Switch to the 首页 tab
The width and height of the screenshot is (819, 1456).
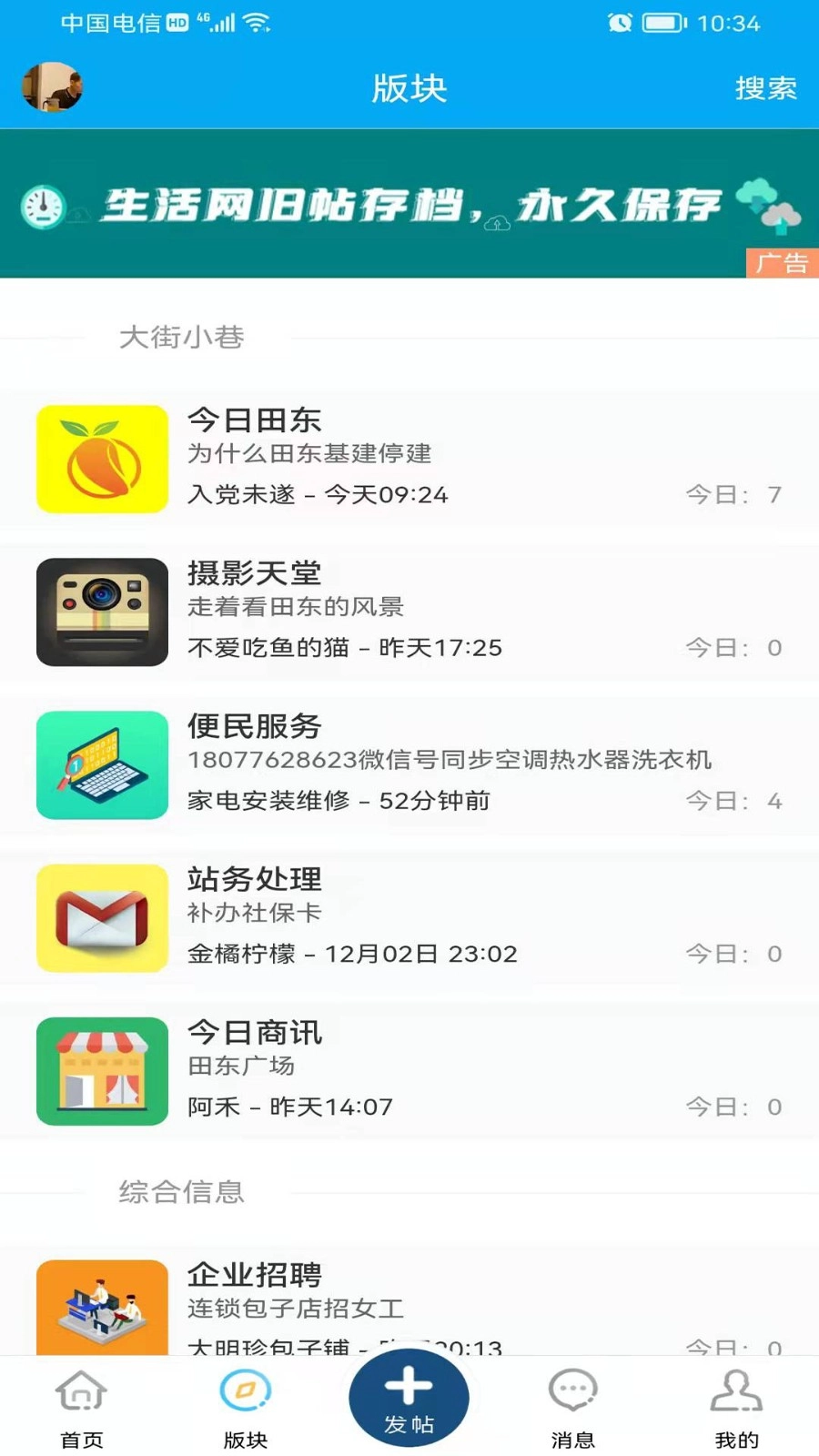pyautogui.click(x=82, y=1409)
